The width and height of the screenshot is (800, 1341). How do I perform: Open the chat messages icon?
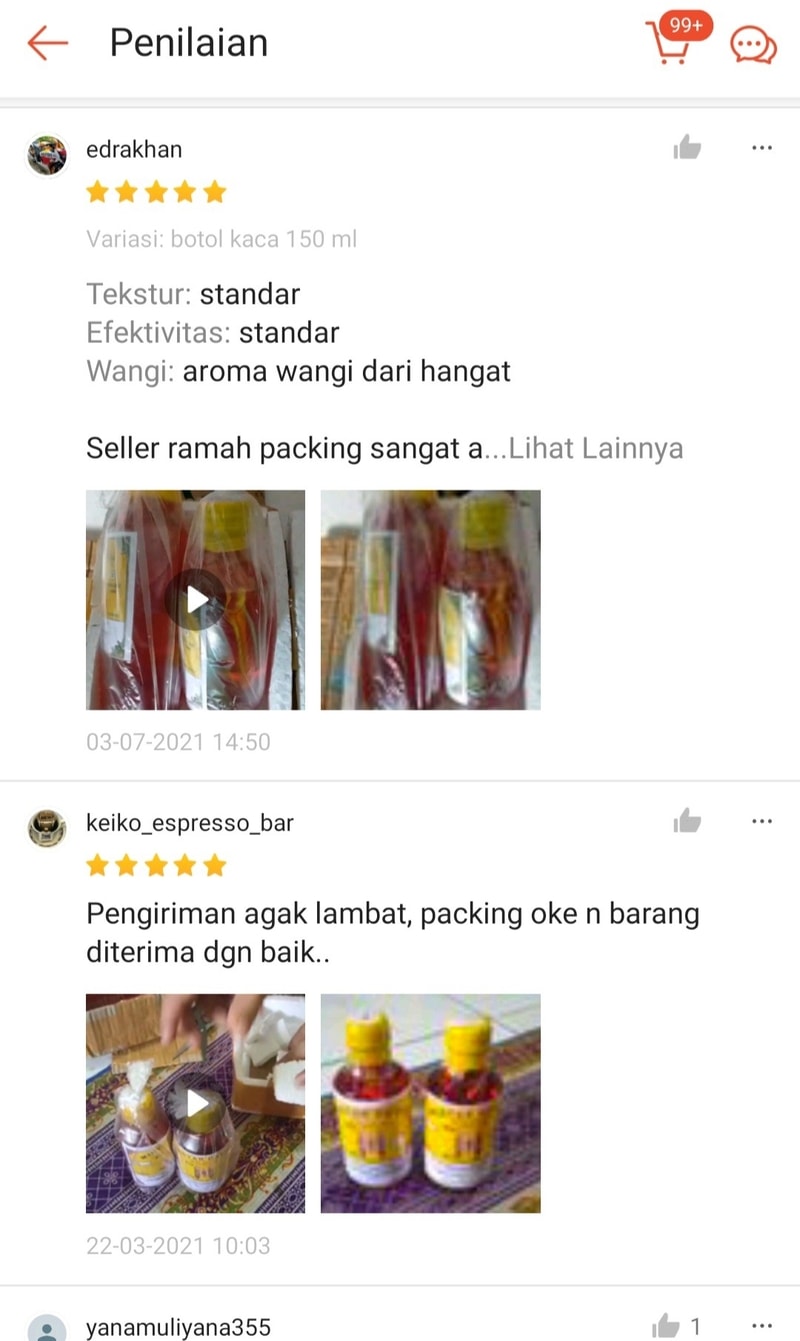[753, 46]
